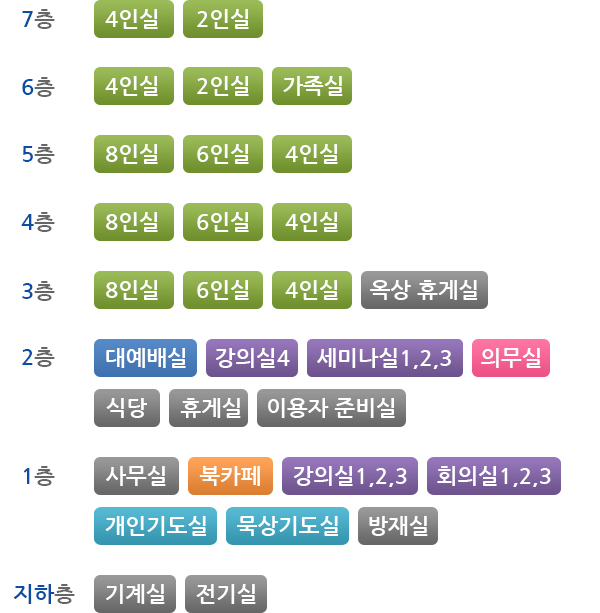Open 개인기도실
This screenshot has width=600, height=613.
click(155, 525)
